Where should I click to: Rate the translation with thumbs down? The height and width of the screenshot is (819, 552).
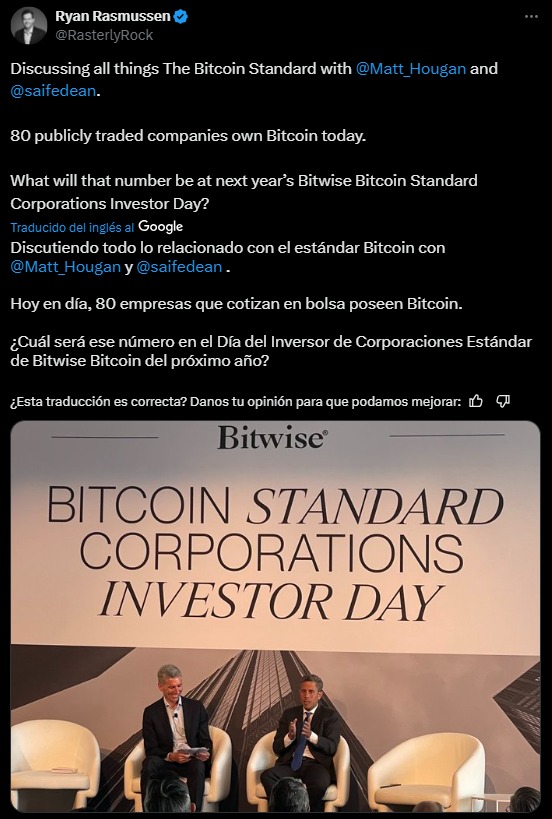tap(502, 401)
